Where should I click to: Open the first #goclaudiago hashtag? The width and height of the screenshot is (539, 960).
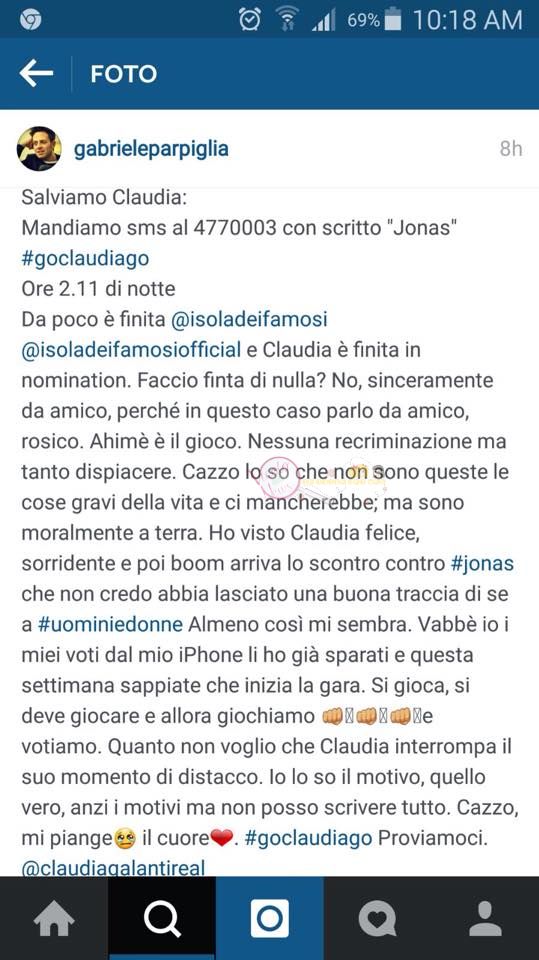85,258
